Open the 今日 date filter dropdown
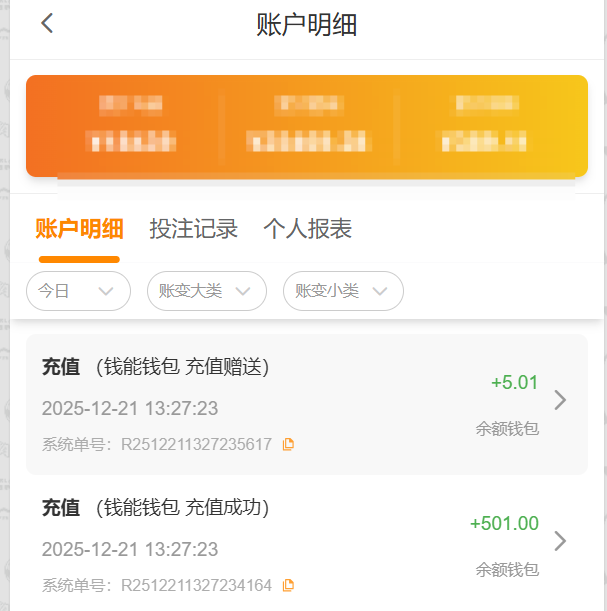Image resolution: width=607 pixels, height=611 pixels. point(78,291)
